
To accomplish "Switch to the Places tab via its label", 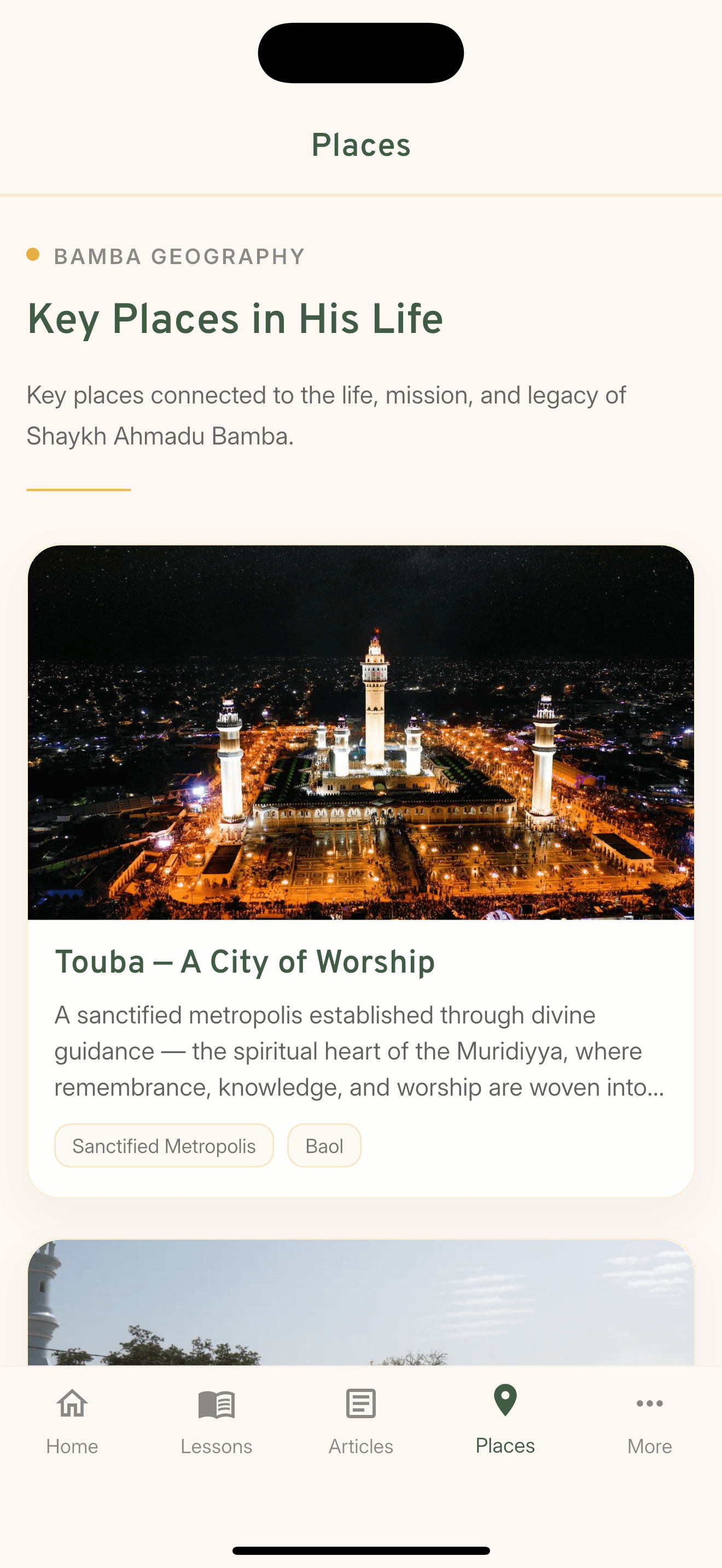I will (x=504, y=1446).
